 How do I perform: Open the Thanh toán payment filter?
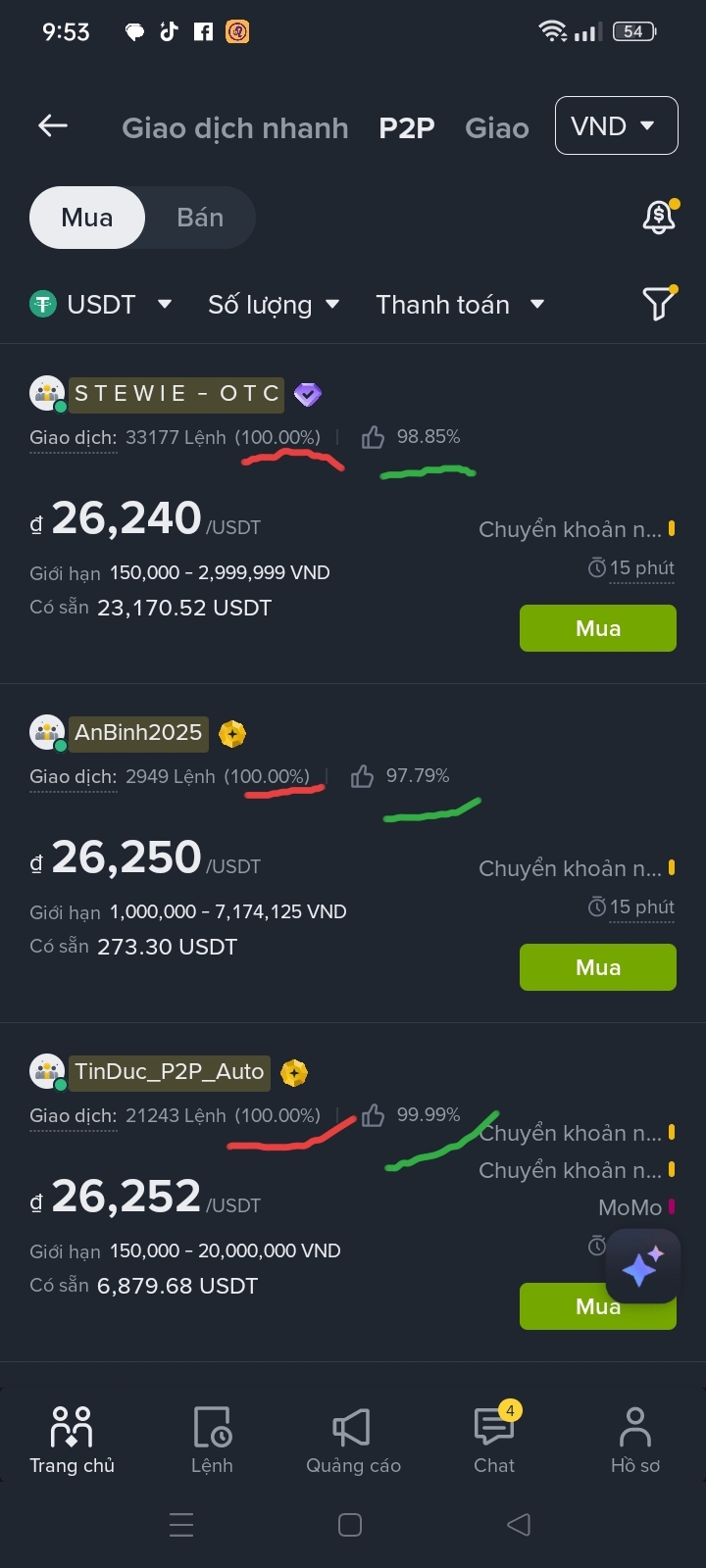pyautogui.click(x=459, y=305)
